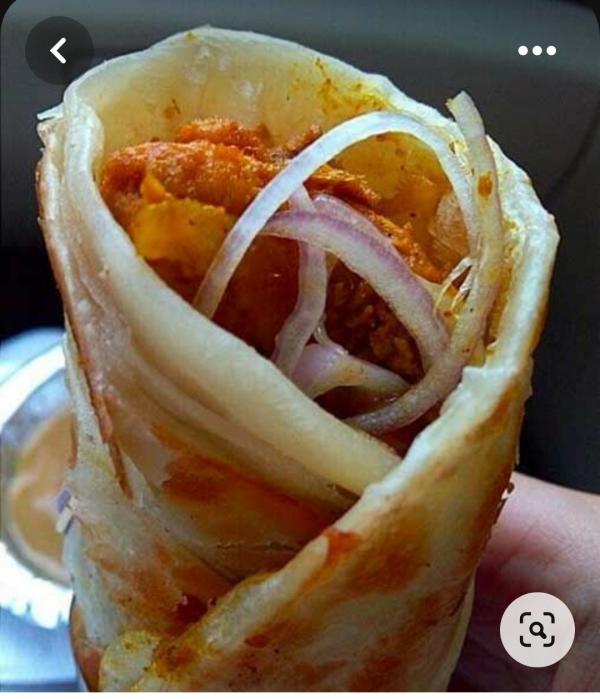Open the three-dot overflow menu
Viewport: 600px width, 699px height.
pyautogui.click(x=536, y=51)
